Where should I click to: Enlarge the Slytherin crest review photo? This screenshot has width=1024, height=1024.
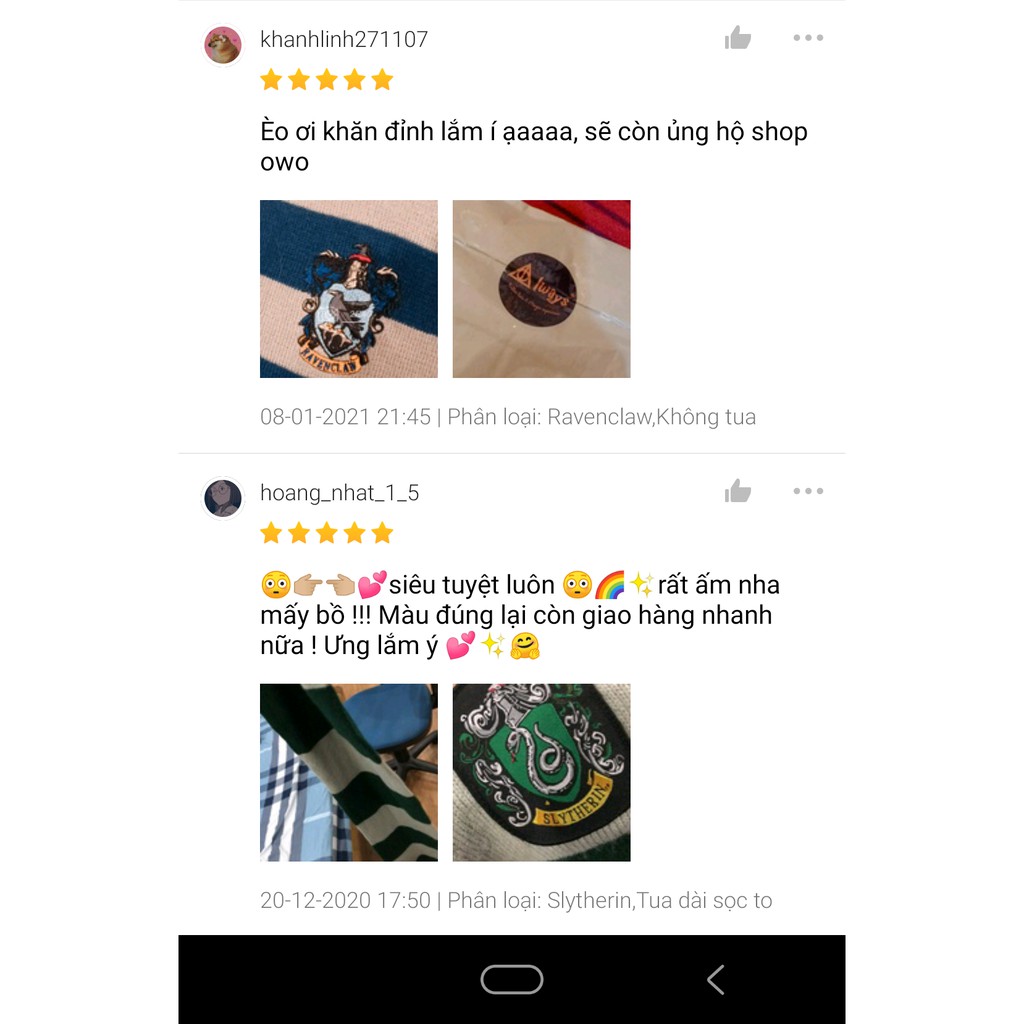[x=541, y=772]
